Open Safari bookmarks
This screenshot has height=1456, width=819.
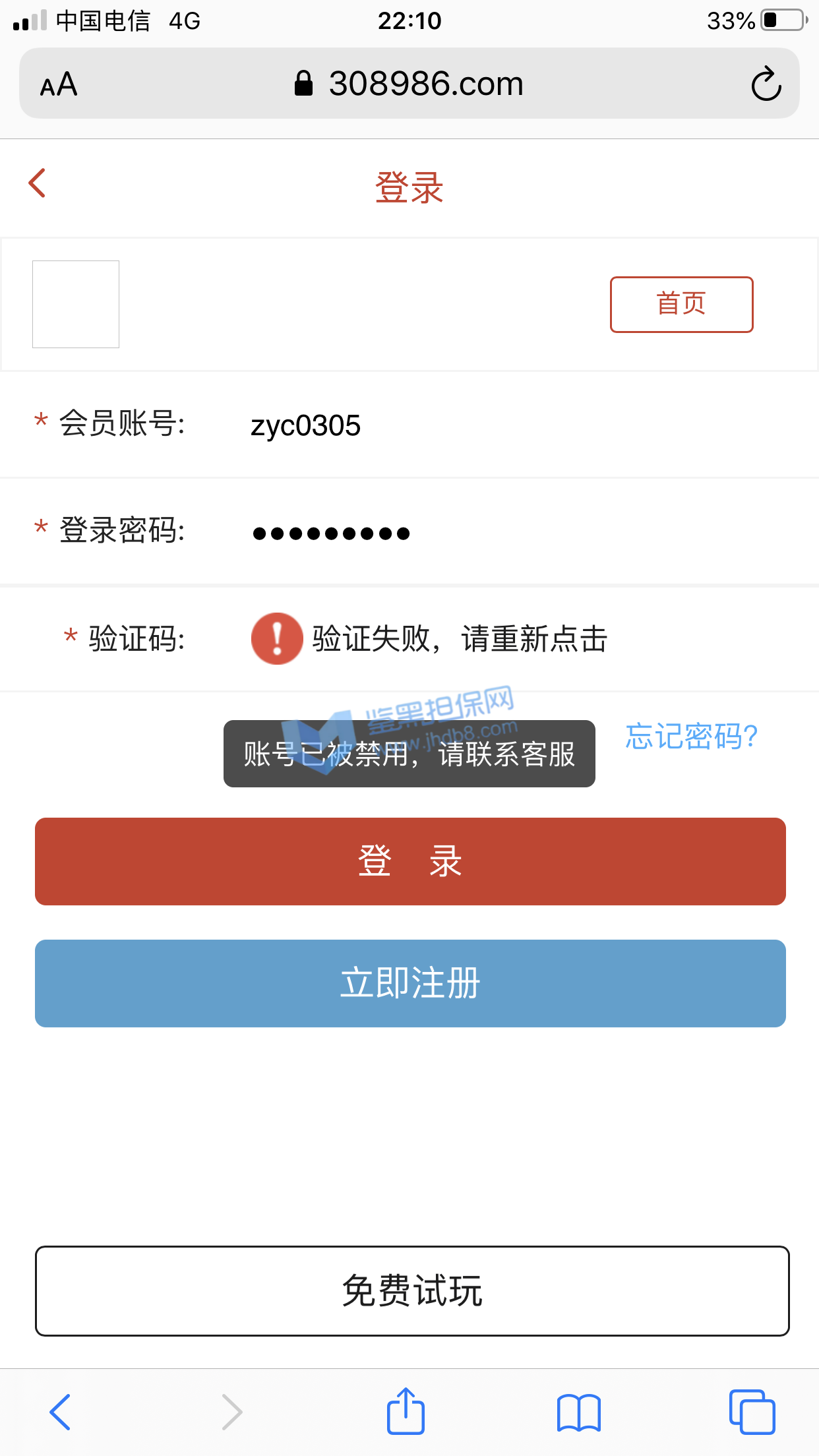(578, 1412)
